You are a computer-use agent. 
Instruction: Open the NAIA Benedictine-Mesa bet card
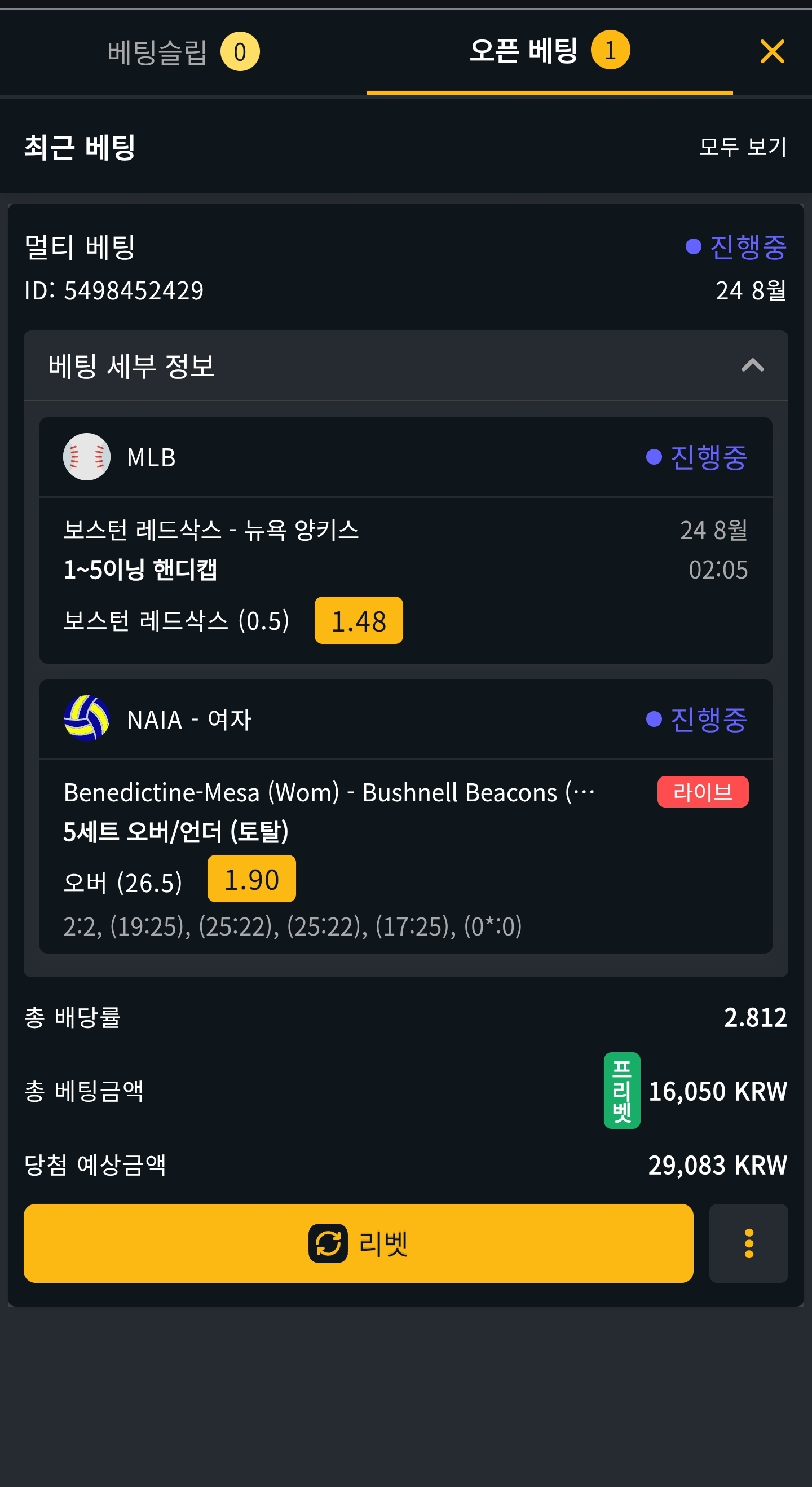pos(405,816)
